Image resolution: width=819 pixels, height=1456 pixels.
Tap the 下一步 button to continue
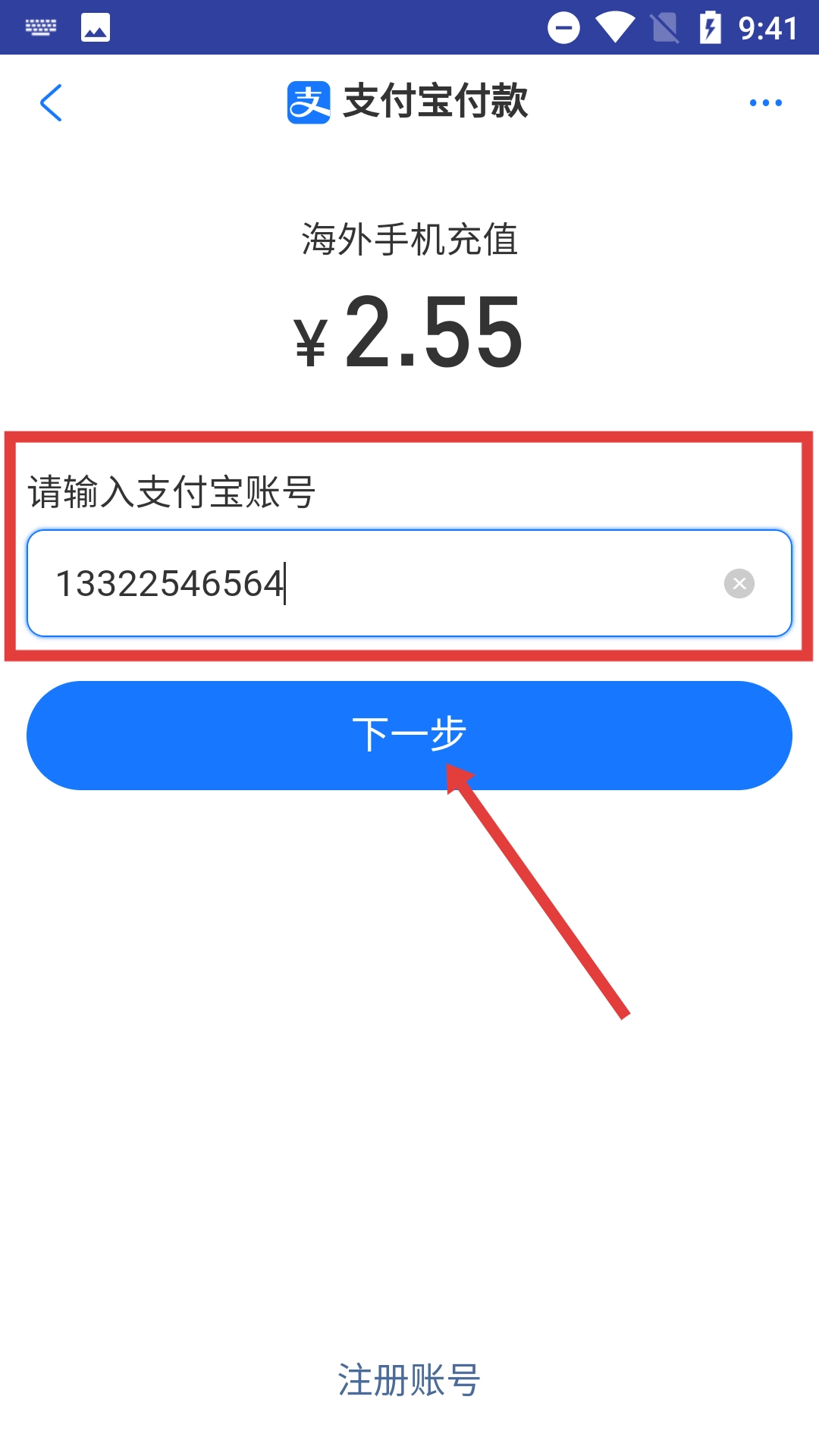409,735
